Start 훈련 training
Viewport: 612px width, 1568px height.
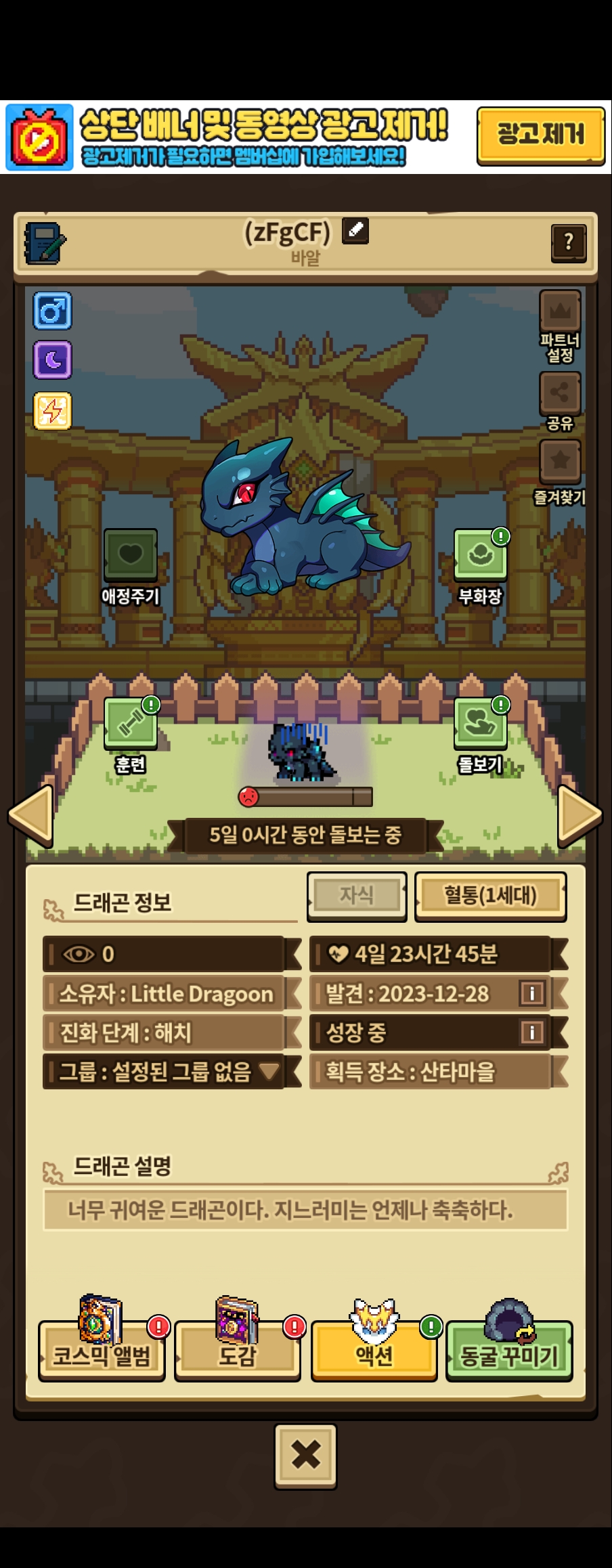(x=131, y=724)
